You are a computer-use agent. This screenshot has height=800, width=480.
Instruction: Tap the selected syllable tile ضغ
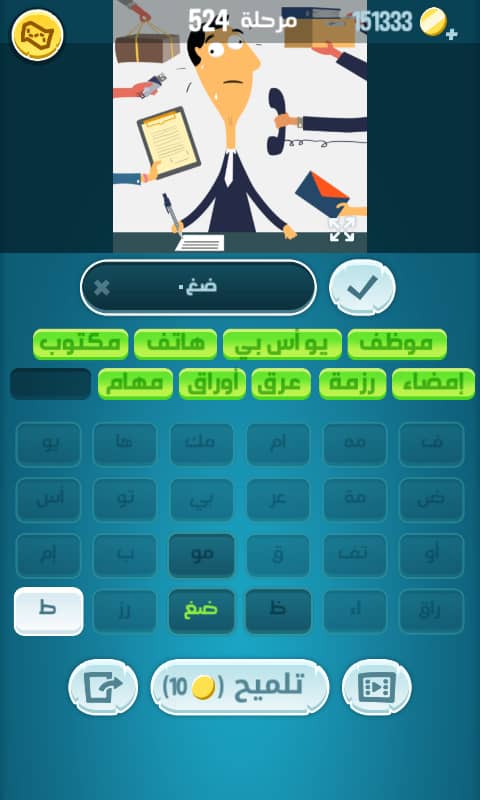pyautogui.click(x=201, y=611)
